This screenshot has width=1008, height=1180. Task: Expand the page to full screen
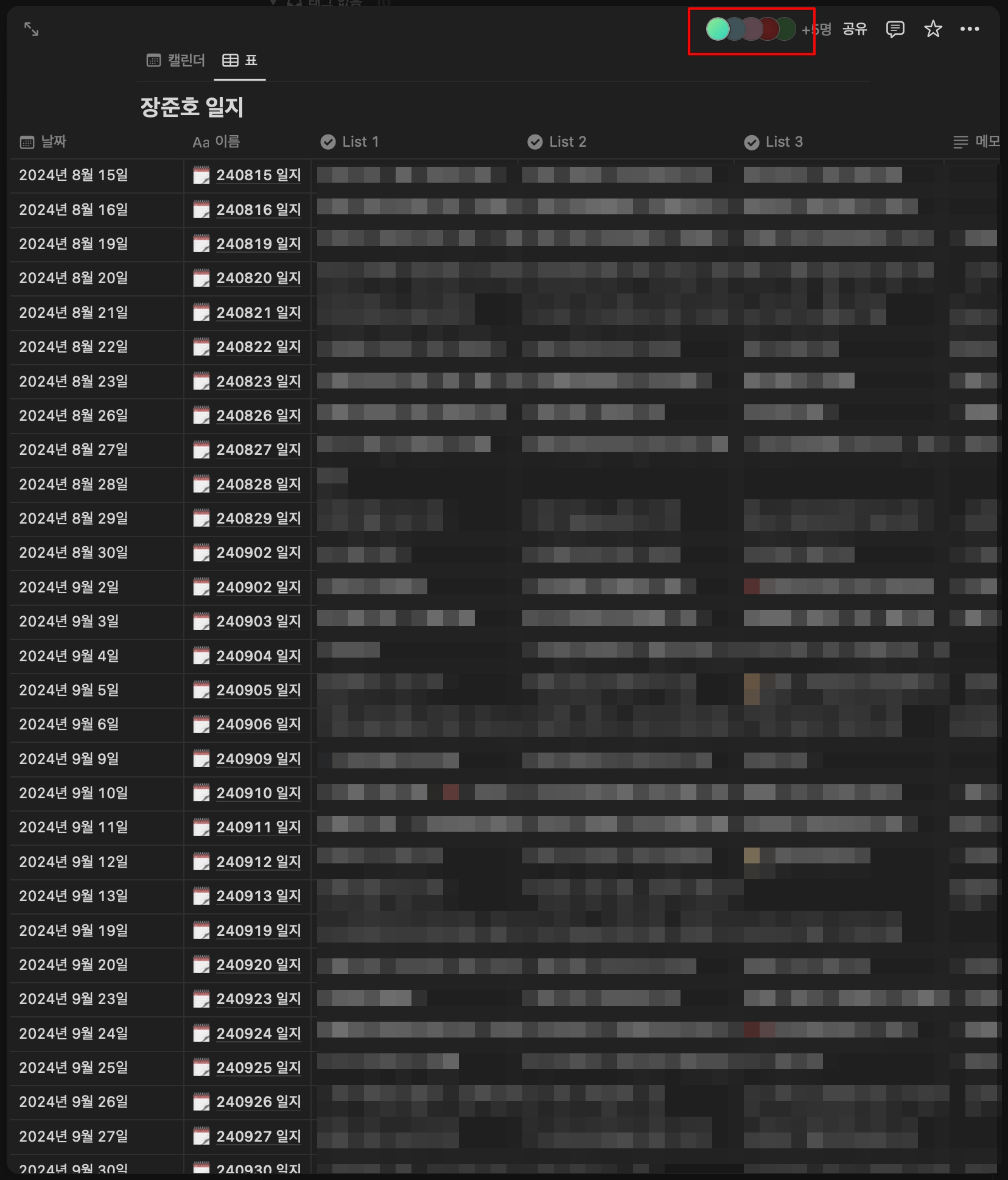click(31, 29)
